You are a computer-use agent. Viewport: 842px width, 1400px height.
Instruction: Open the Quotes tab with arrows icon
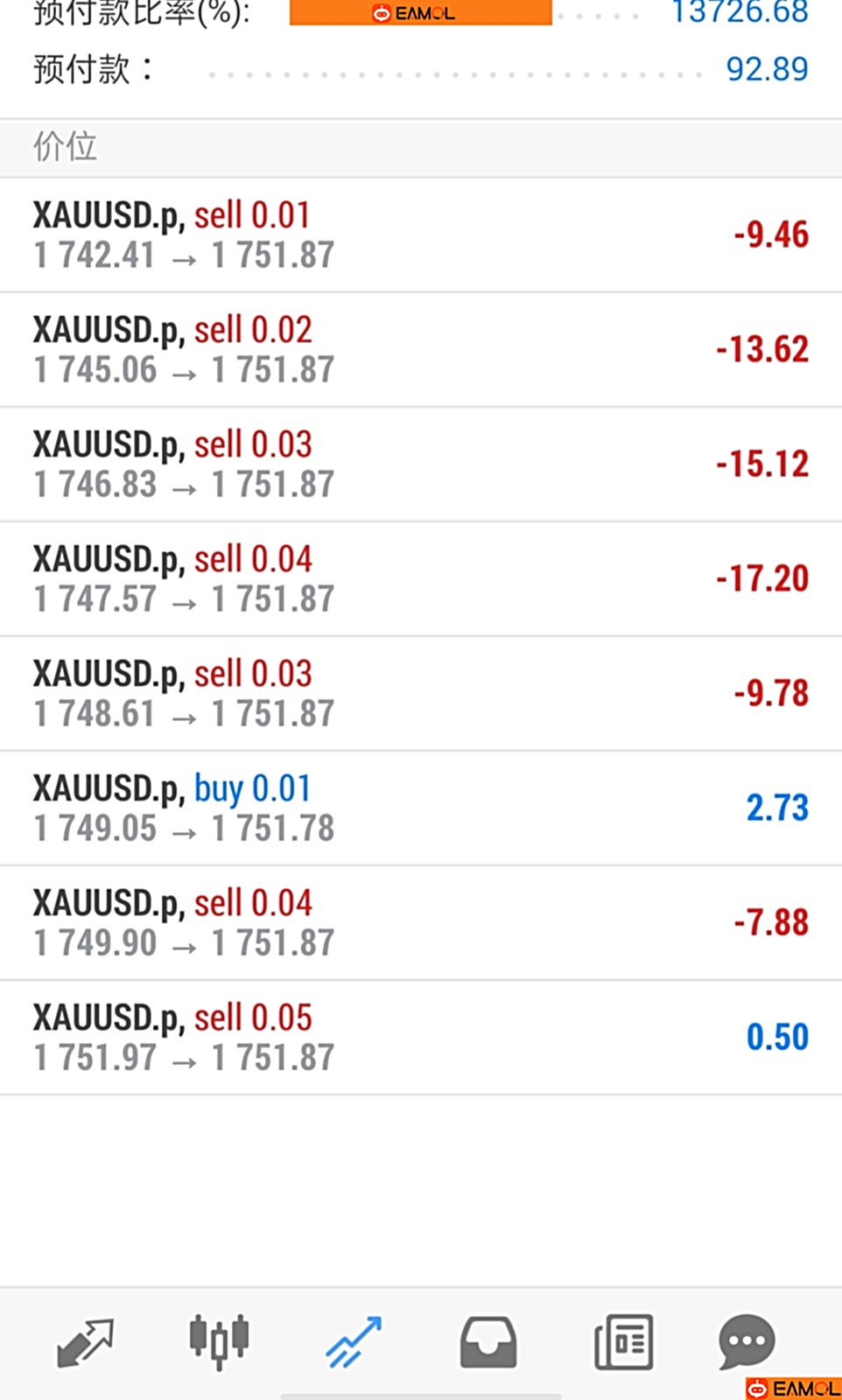85,1341
